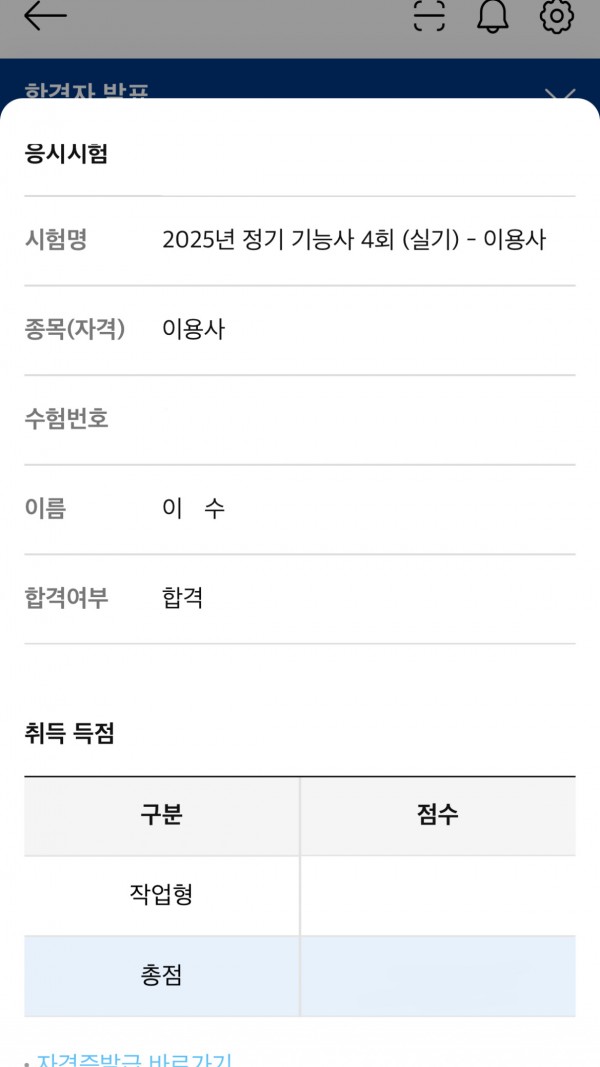Screen dimensions: 600x1067
Task: Go back with the arrow icon
Action: coord(45,16)
